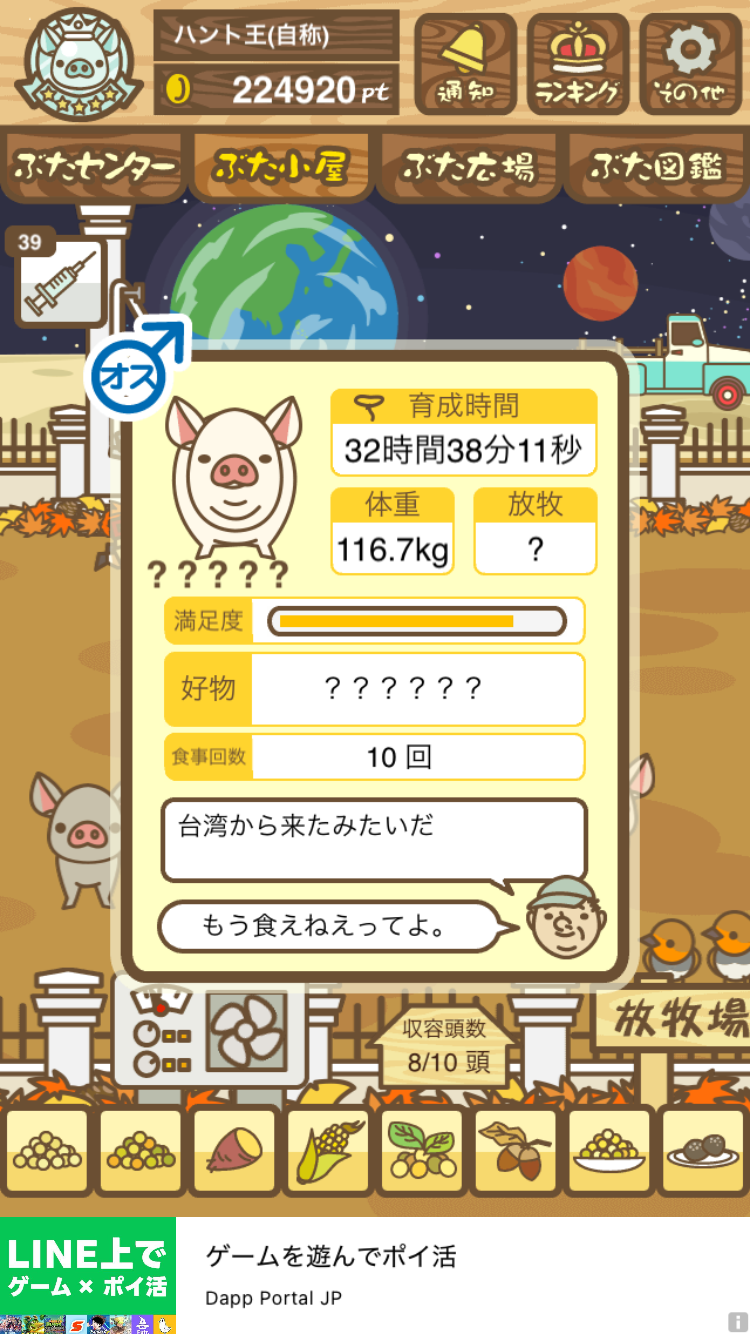Open the ランキング ranking screen
Image resolution: width=750 pixels, height=1334 pixels.
click(577, 64)
